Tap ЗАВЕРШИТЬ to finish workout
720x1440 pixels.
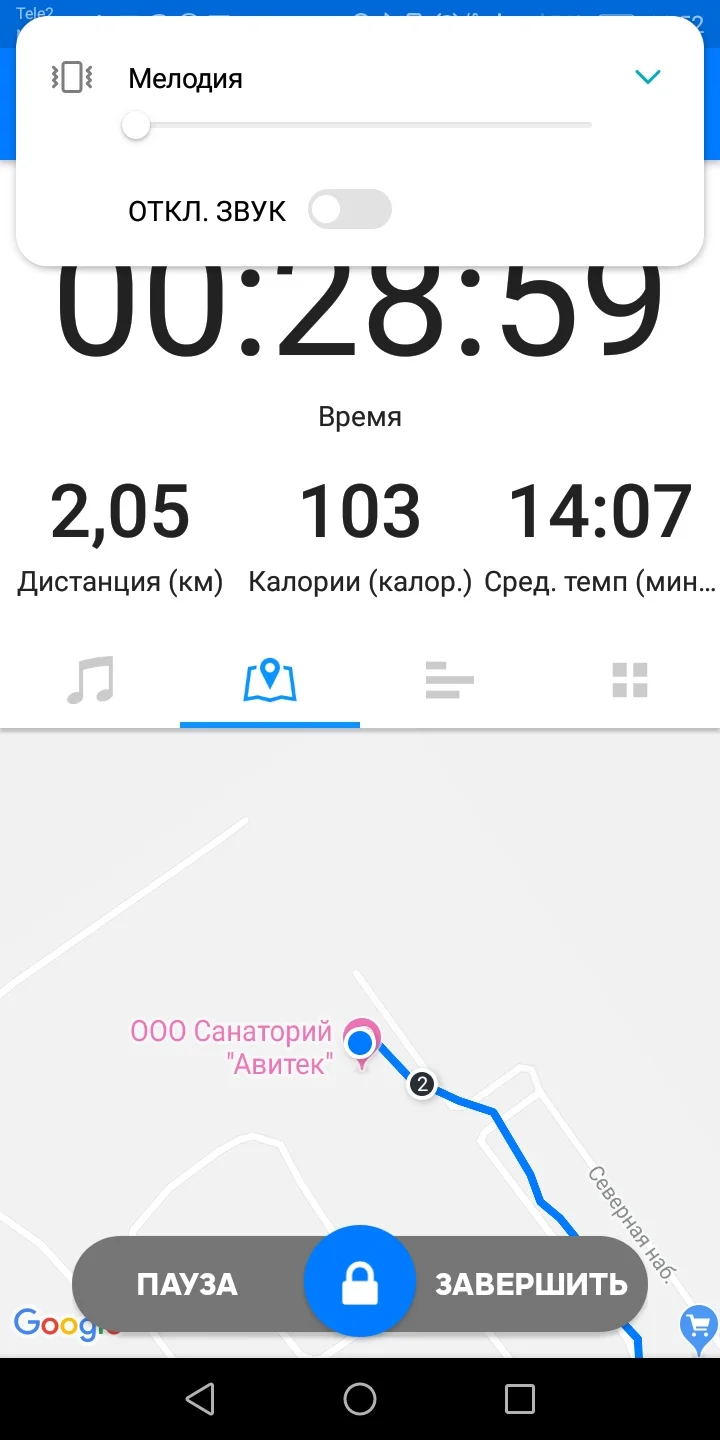[x=531, y=1285]
